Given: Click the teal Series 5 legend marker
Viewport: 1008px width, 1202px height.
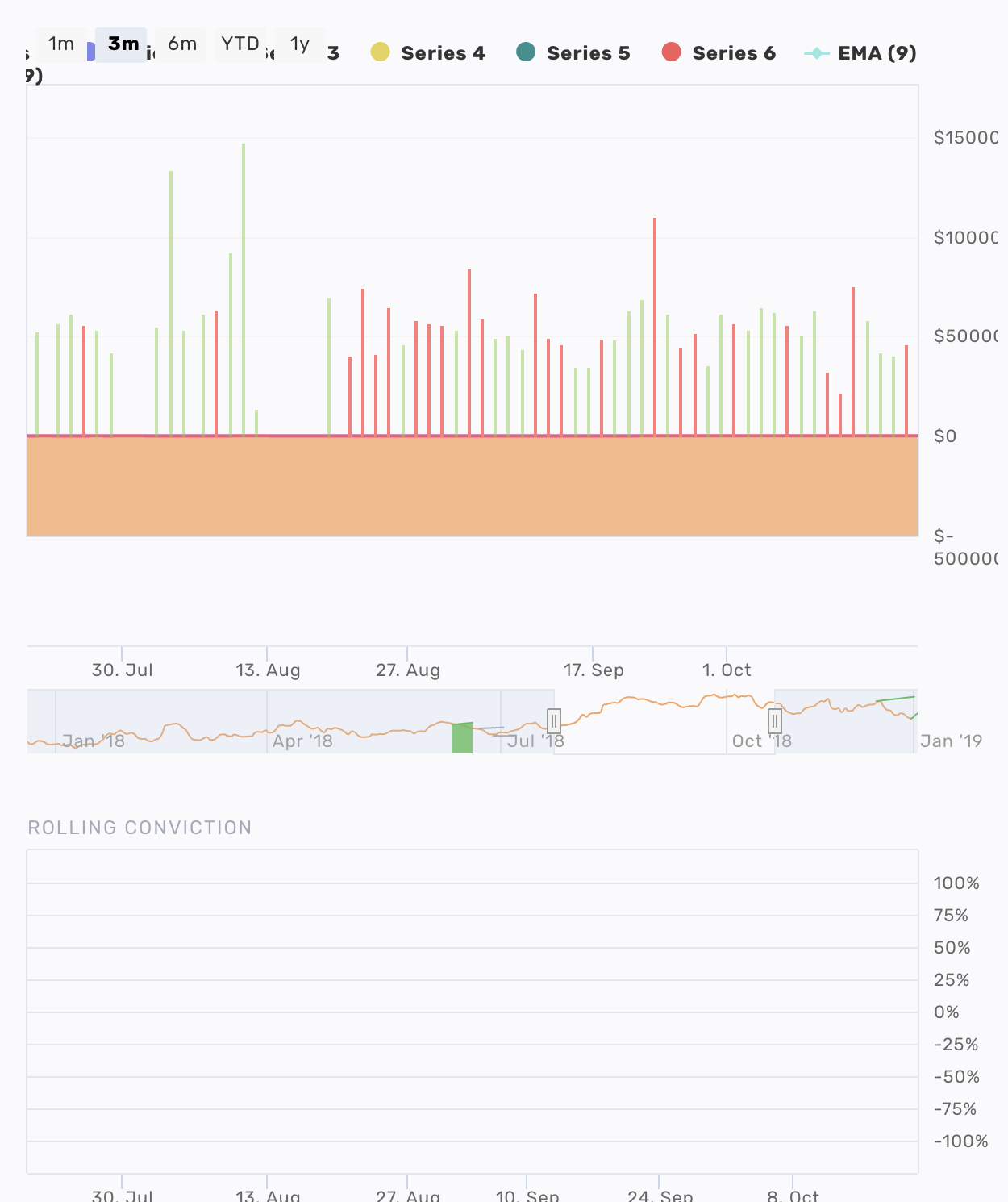Looking at the screenshot, I should click(x=525, y=52).
